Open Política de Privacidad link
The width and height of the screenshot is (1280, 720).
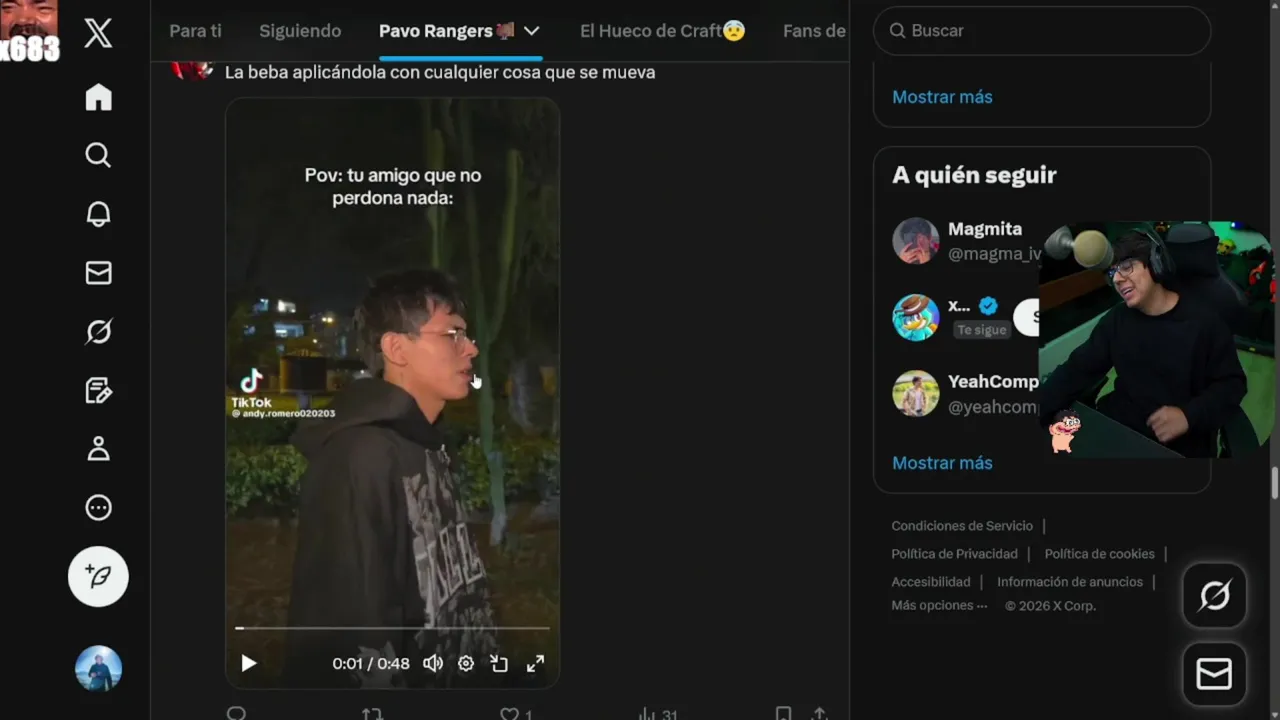point(954,554)
